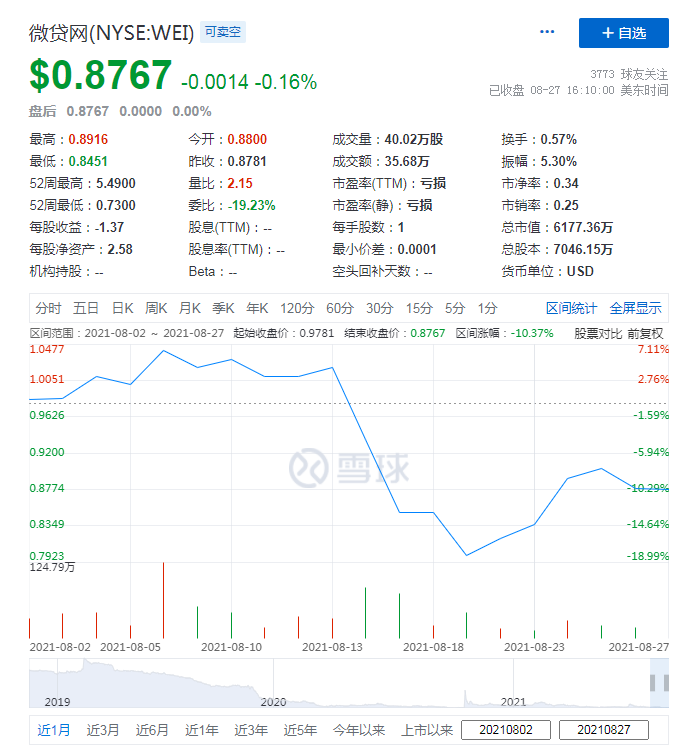Open 股票对比 stock comparison
The width and height of the screenshot is (684, 749).
pyautogui.click(x=597, y=333)
